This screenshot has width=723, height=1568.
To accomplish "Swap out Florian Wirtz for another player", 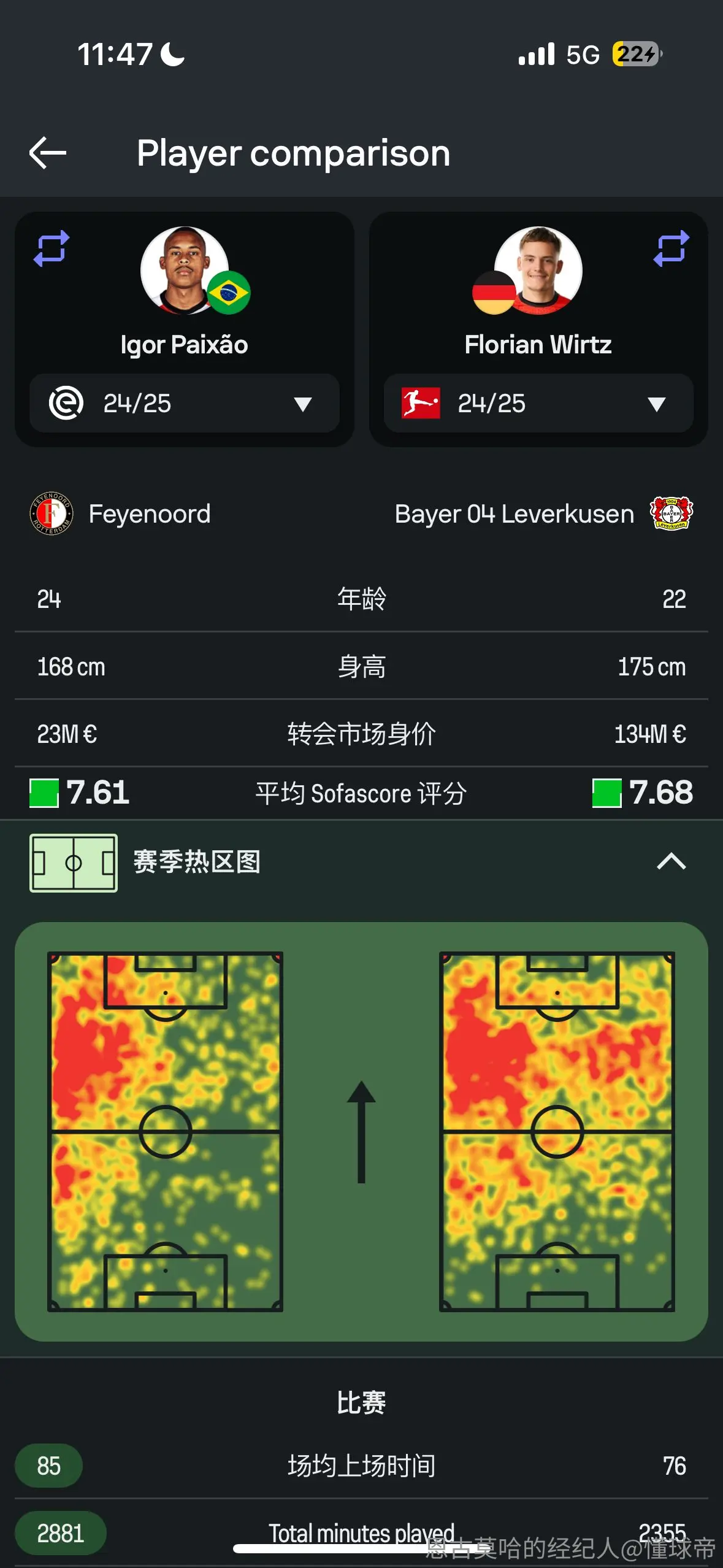I will pos(671,248).
